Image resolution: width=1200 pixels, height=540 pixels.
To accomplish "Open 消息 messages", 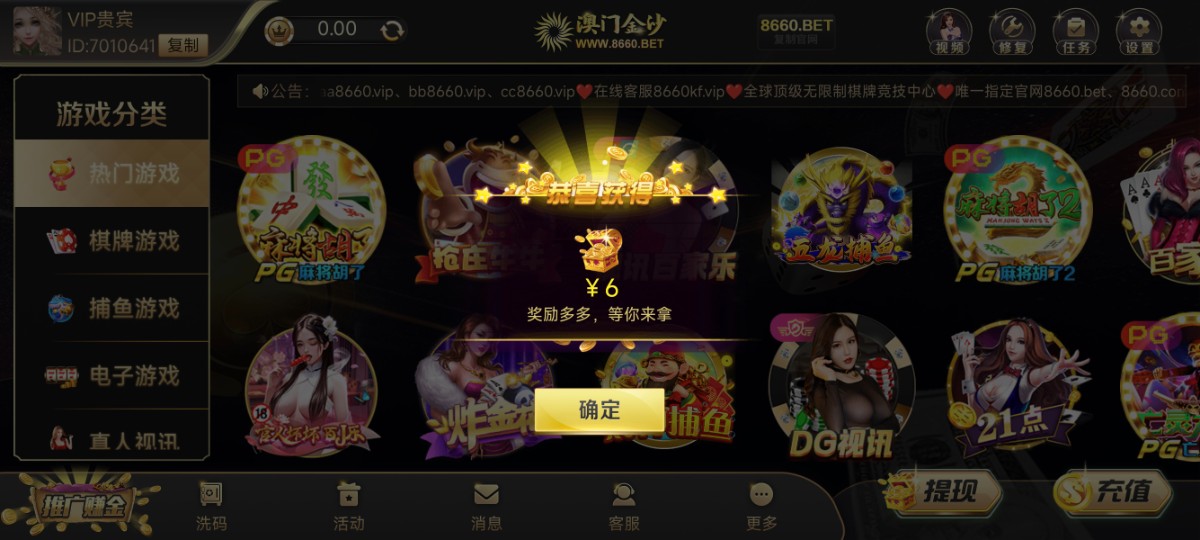I will coord(486,506).
